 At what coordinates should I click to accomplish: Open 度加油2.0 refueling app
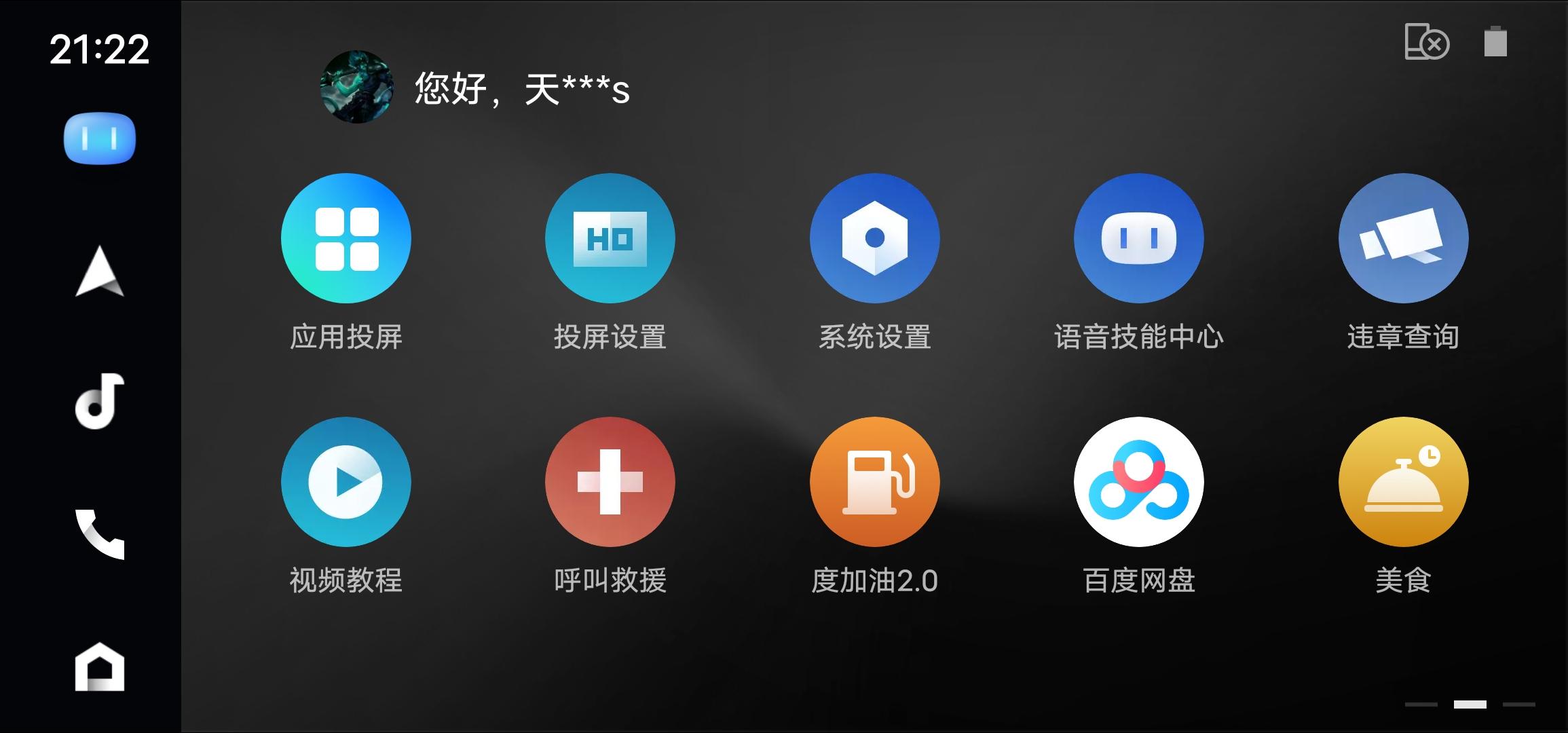click(874, 482)
